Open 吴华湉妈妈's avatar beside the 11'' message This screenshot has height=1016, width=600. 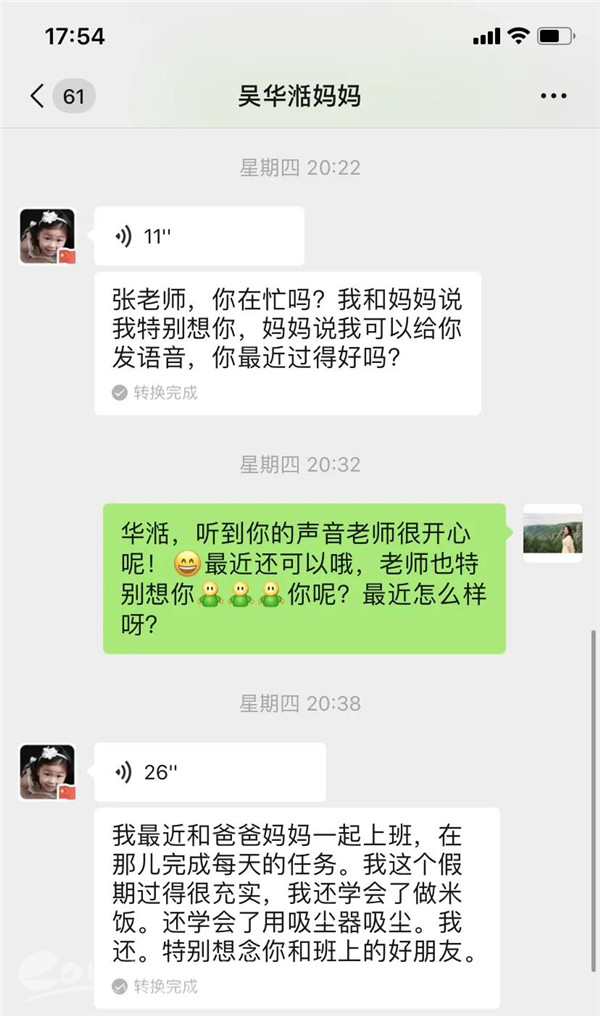pyautogui.click(x=48, y=237)
